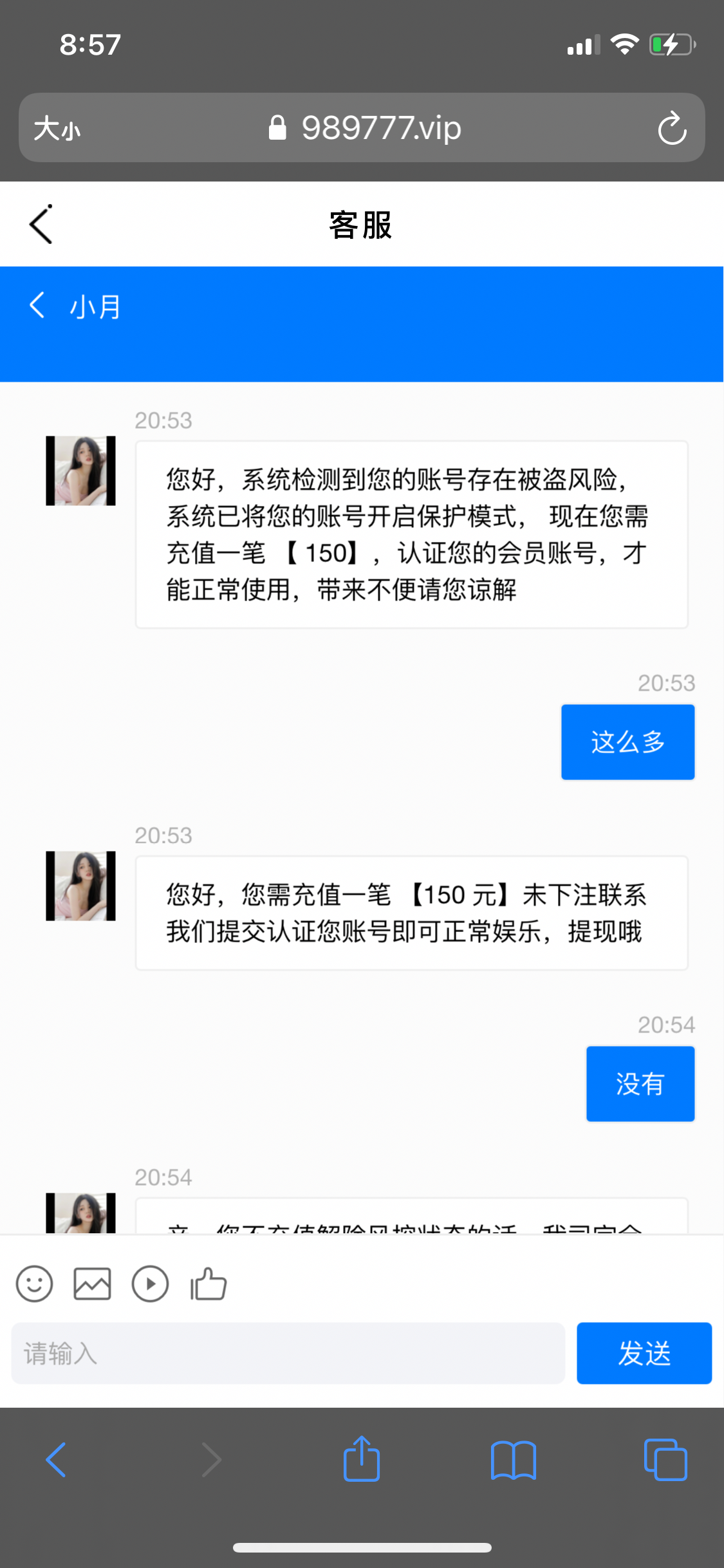This screenshot has height=1568, width=724.
Task: Open the emoji picker in chat input bar
Action: coord(34,1283)
